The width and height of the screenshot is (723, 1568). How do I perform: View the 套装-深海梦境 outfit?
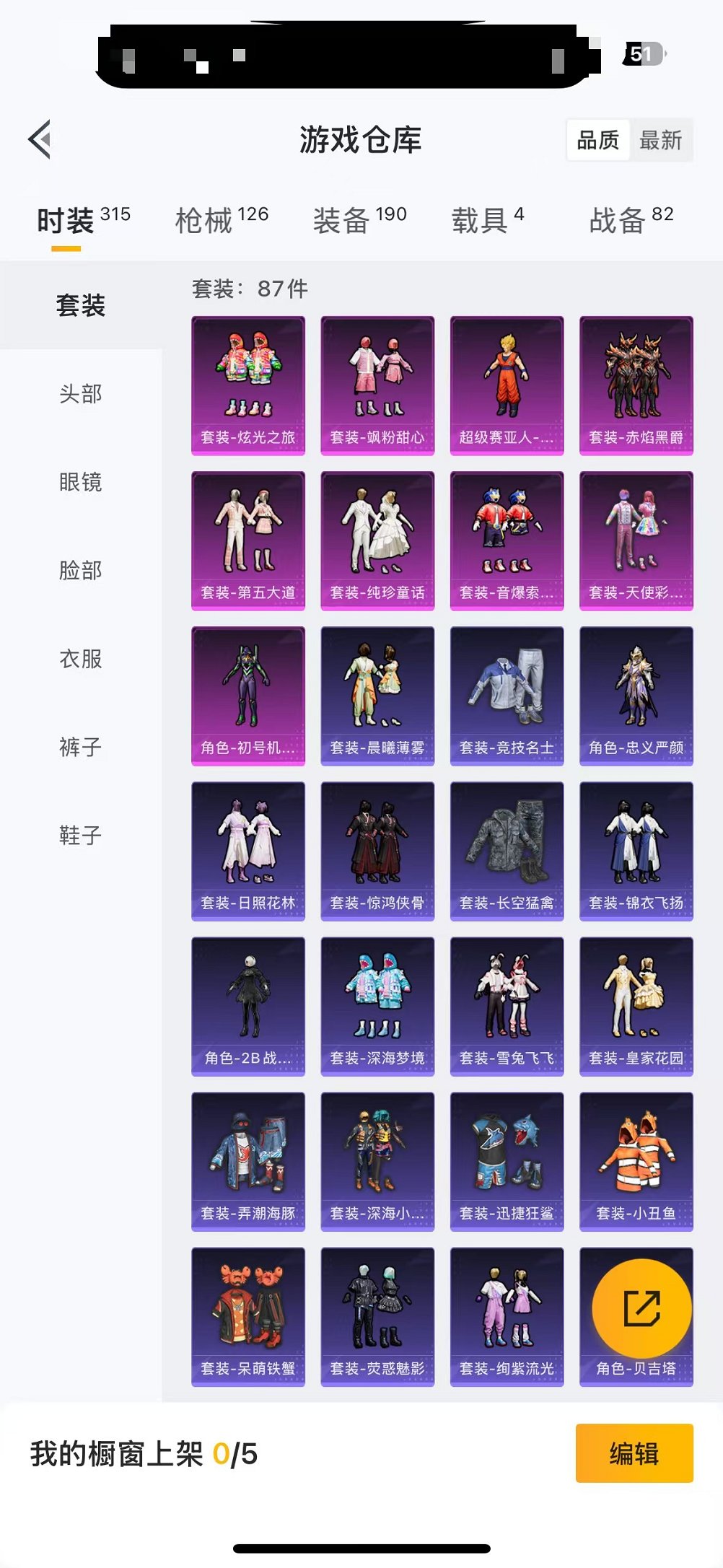(377, 1006)
